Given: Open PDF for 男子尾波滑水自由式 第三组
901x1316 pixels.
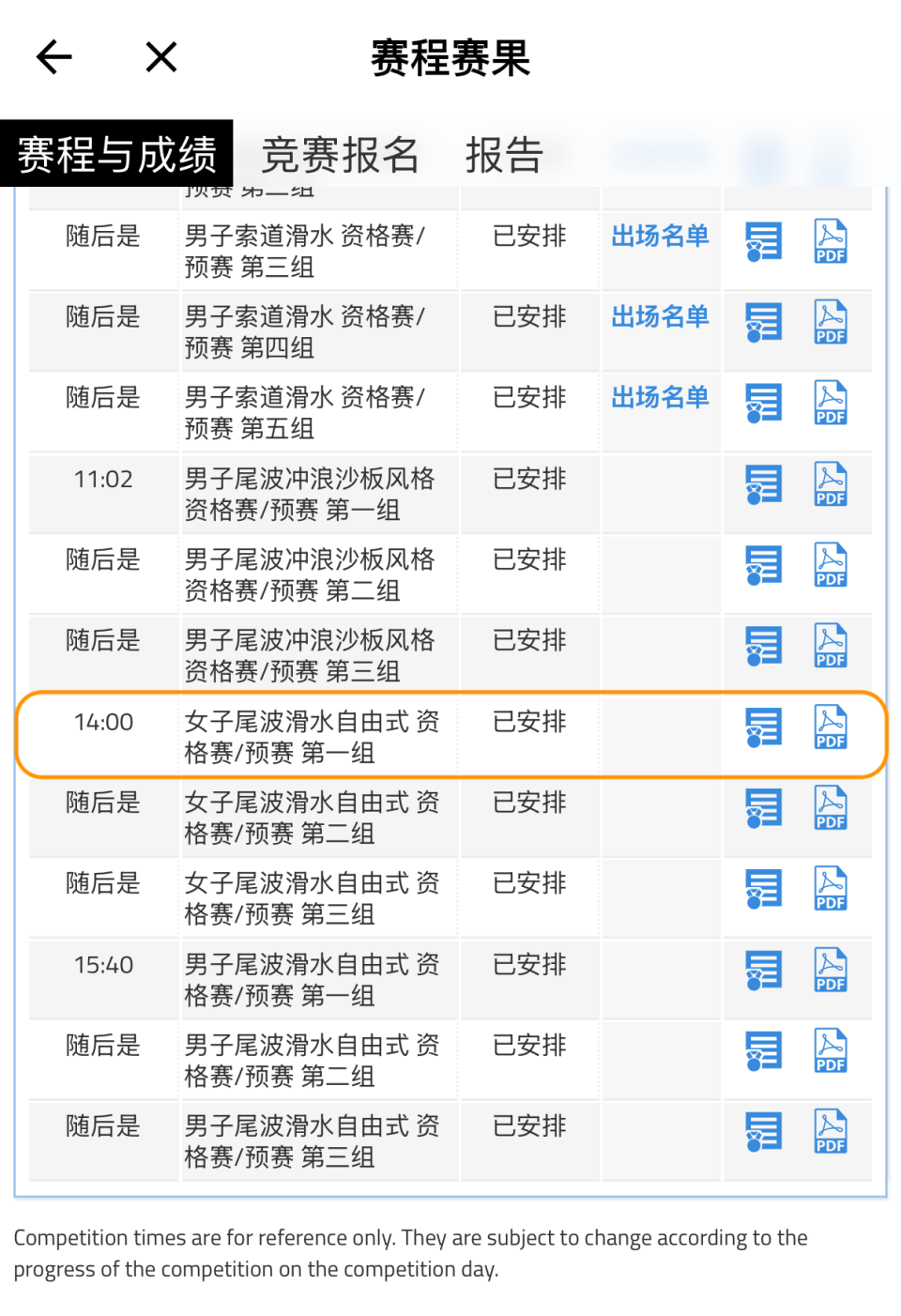Looking at the screenshot, I should (x=831, y=1131).
